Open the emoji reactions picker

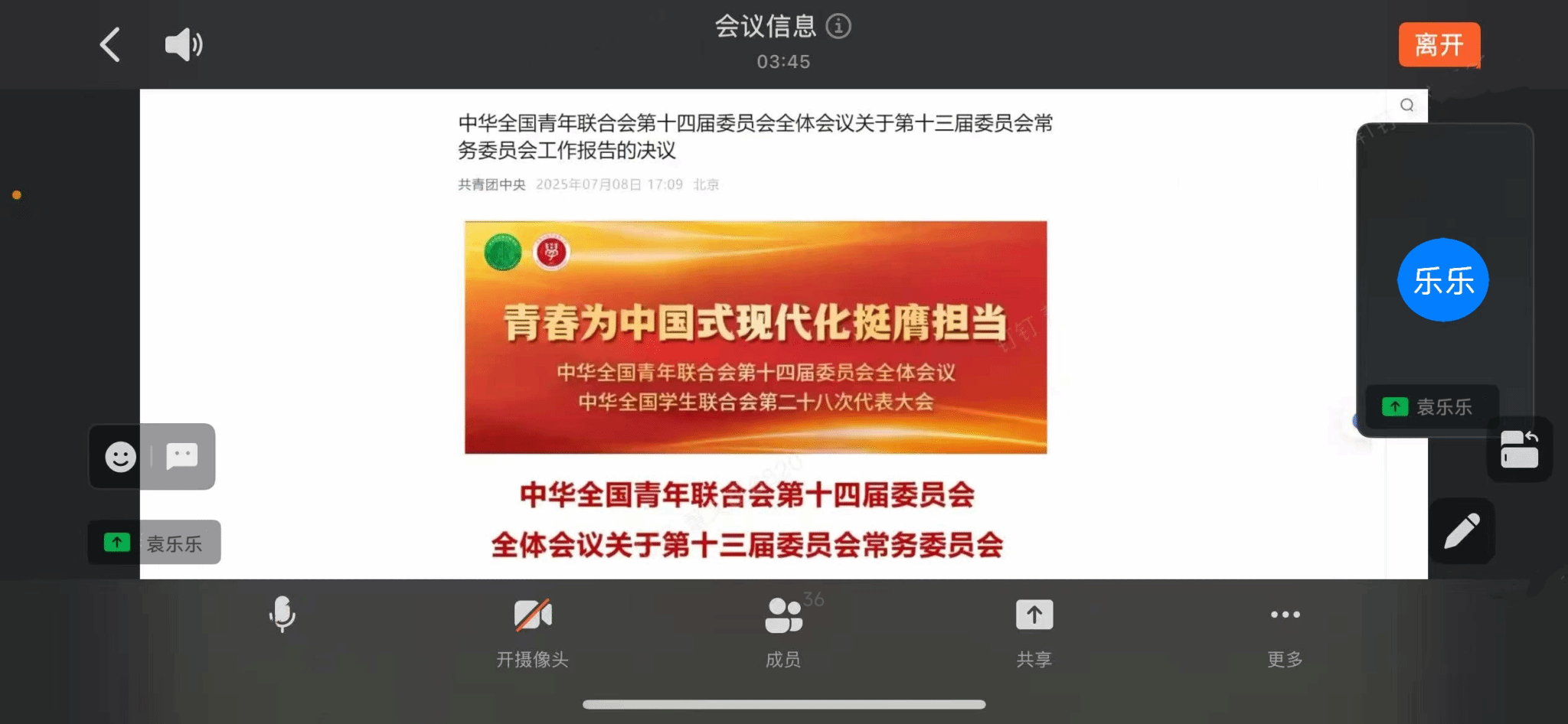pyautogui.click(x=120, y=457)
